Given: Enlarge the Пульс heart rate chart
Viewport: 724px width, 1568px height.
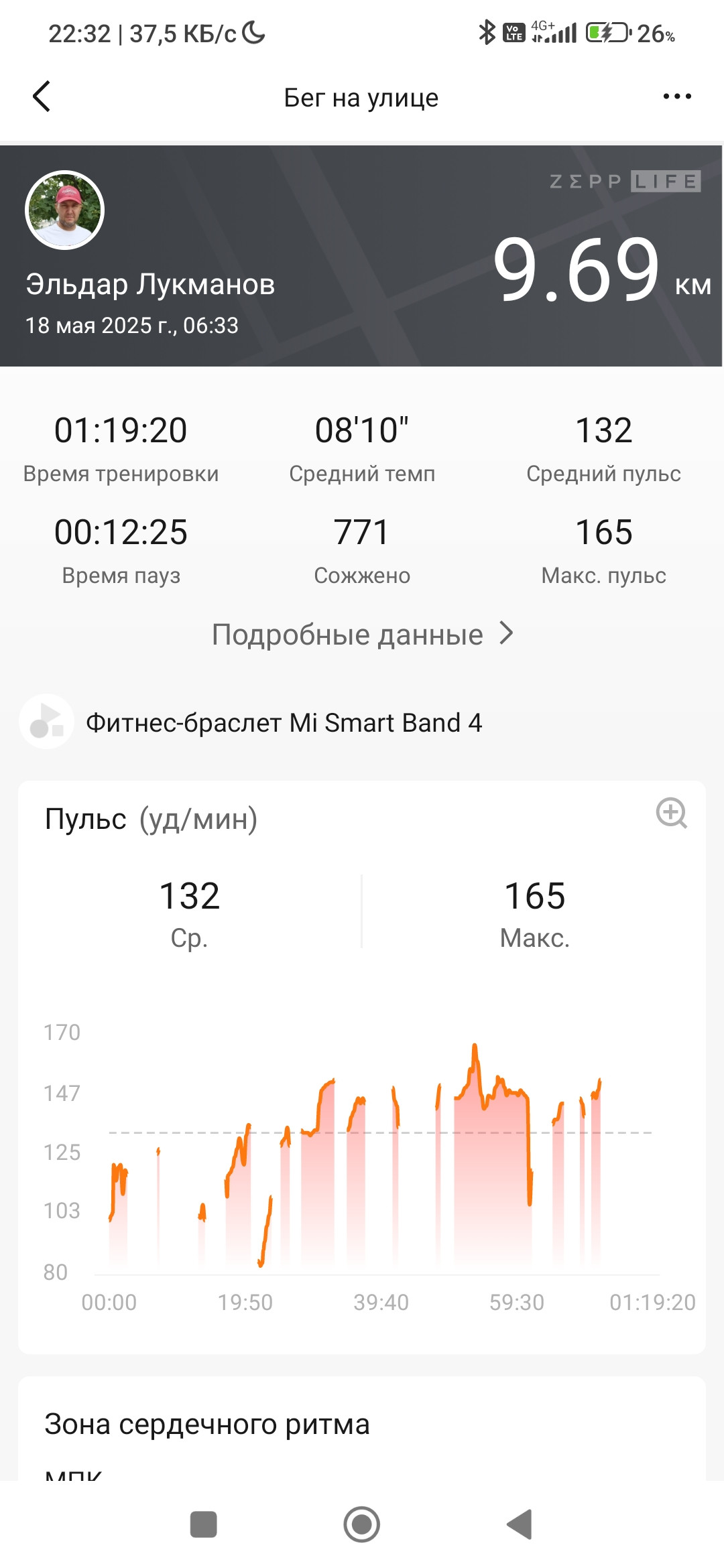Looking at the screenshot, I should click(x=671, y=813).
